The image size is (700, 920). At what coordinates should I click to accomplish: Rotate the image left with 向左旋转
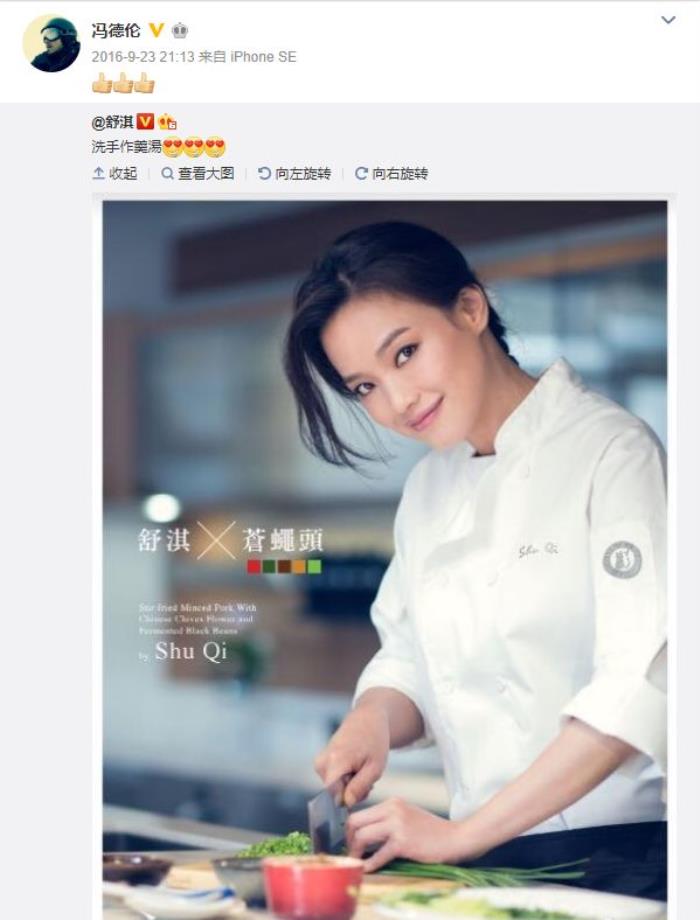coord(294,173)
